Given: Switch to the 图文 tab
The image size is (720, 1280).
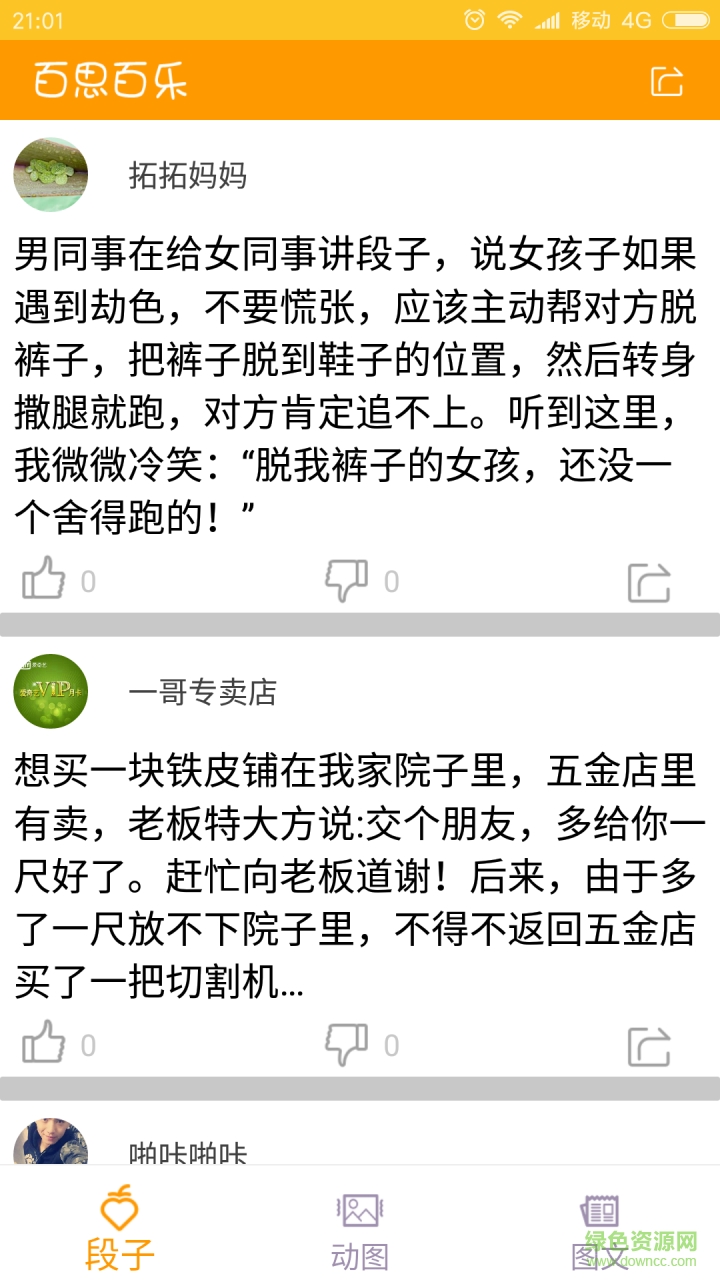Looking at the screenshot, I should [x=600, y=1228].
